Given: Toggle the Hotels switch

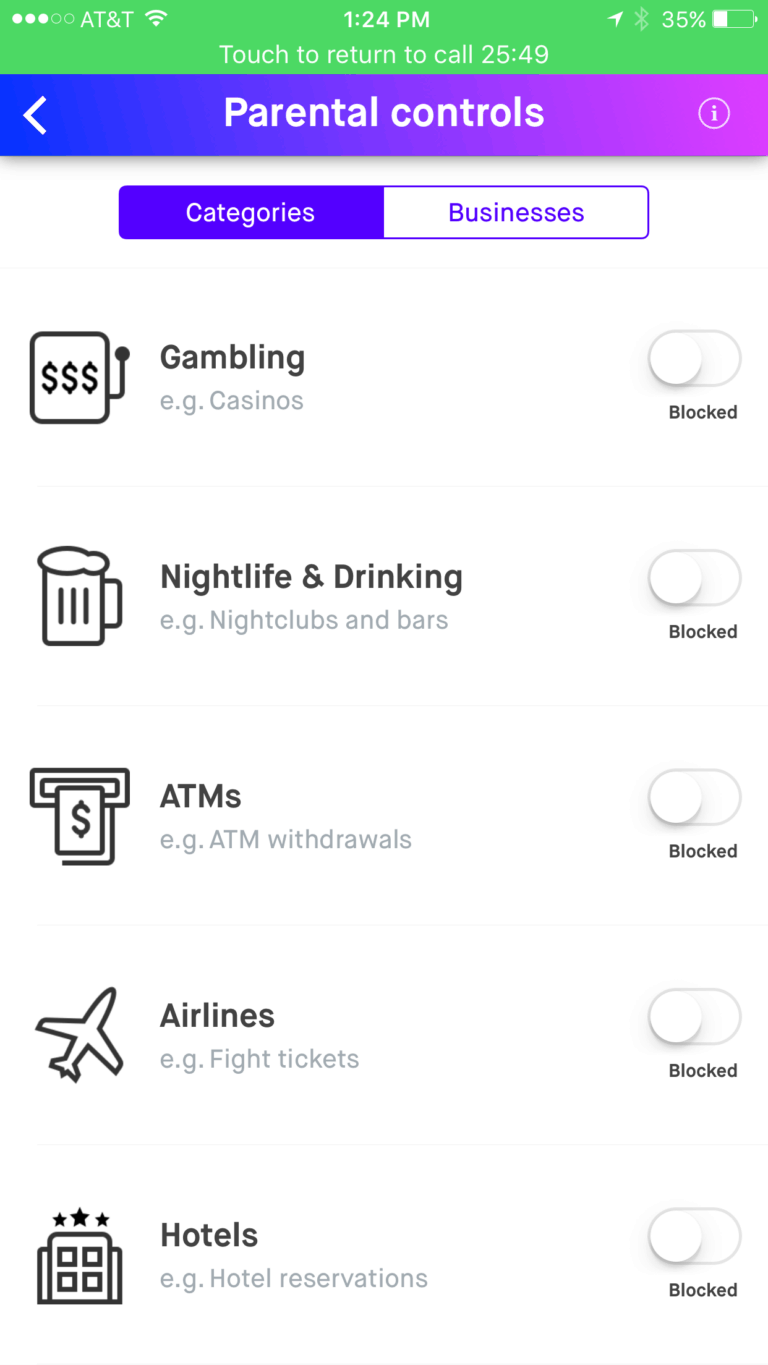Looking at the screenshot, I should pos(695,1236).
